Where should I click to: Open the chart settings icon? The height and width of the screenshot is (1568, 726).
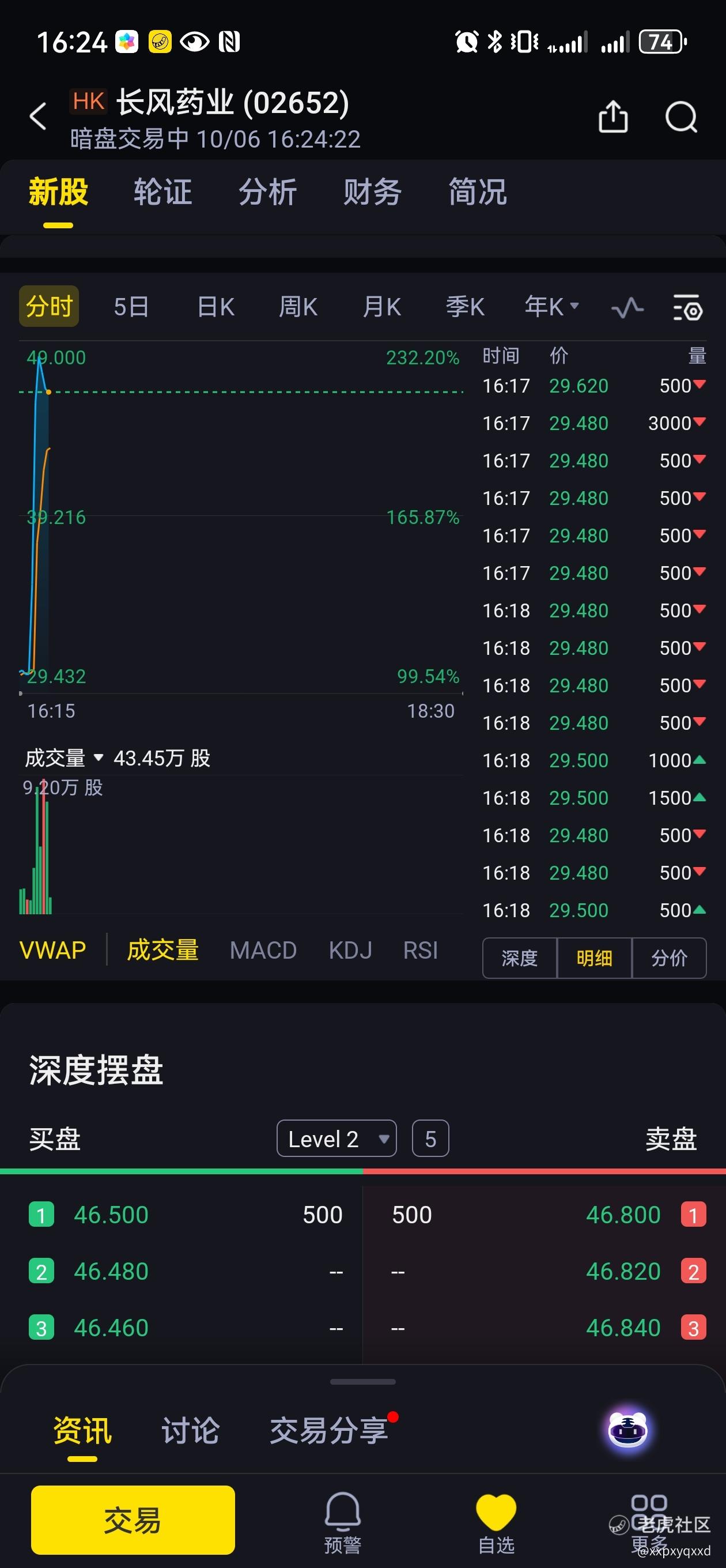tap(687, 307)
